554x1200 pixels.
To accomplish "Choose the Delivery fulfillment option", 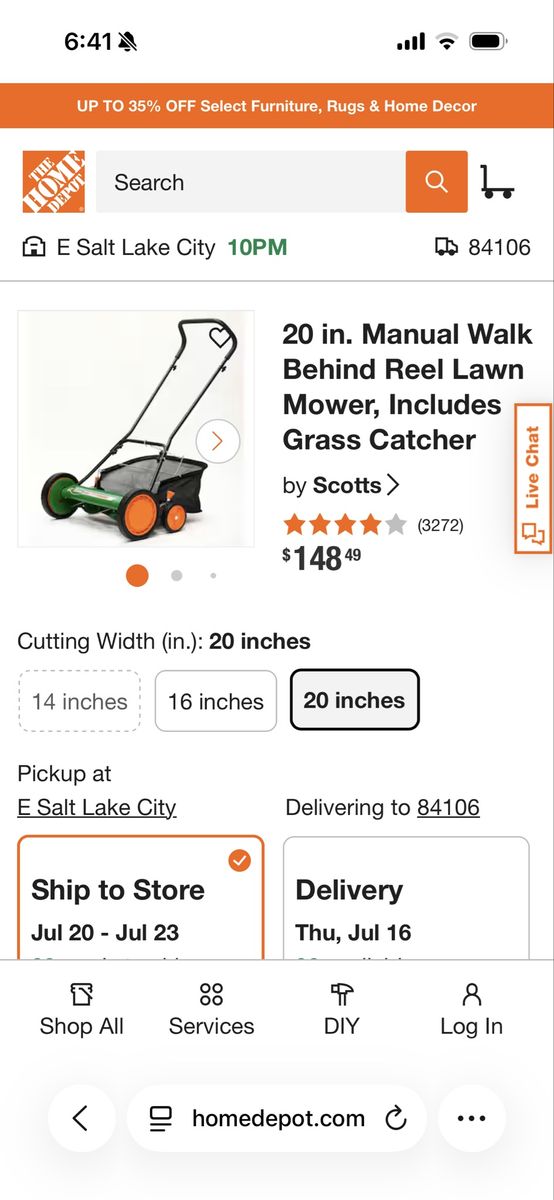I will pyautogui.click(x=406, y=899).
